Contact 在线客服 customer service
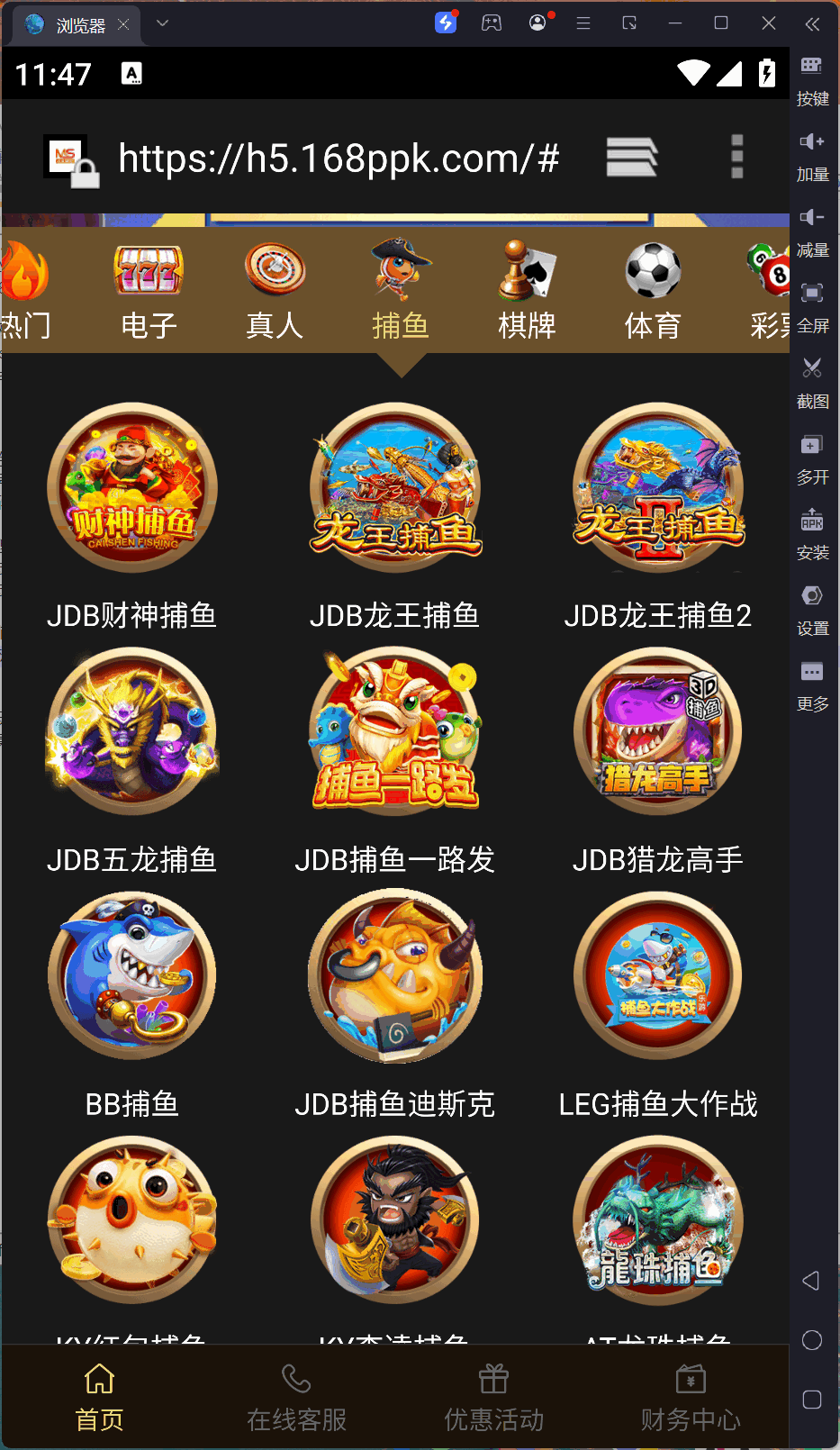The height and width of the screenshot is (1450, 840). [295, 1394]
